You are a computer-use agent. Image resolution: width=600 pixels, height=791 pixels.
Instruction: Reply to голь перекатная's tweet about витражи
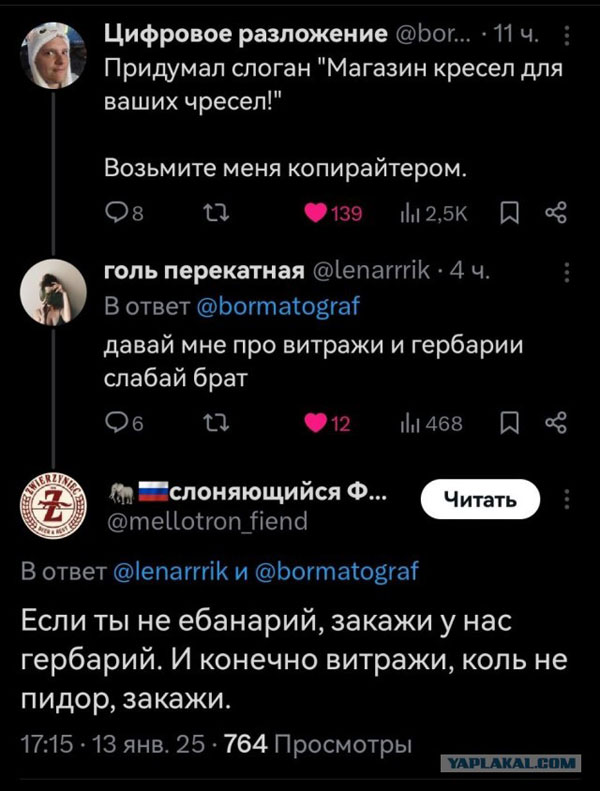tap(118, 423)
